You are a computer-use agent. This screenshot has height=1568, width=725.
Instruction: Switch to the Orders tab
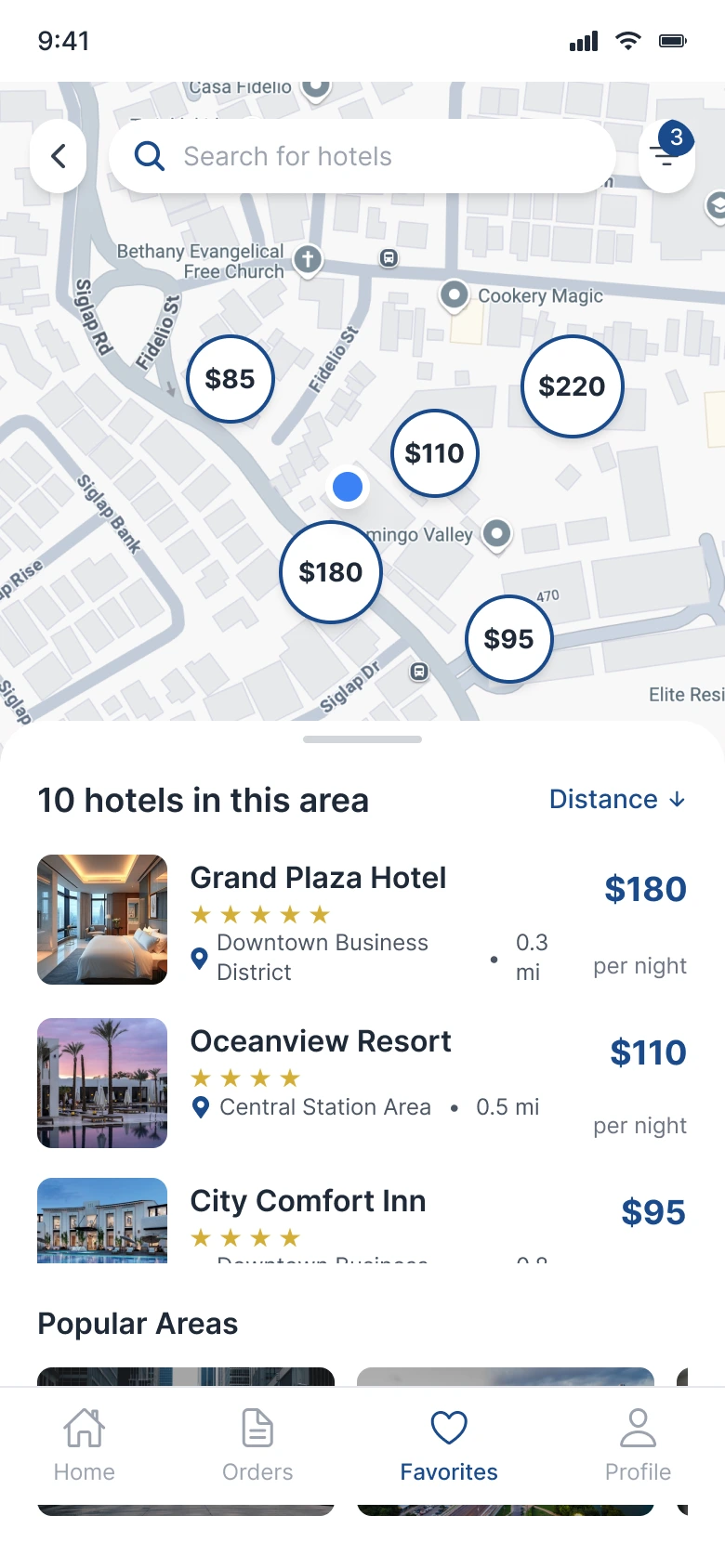pos(257,1444)
